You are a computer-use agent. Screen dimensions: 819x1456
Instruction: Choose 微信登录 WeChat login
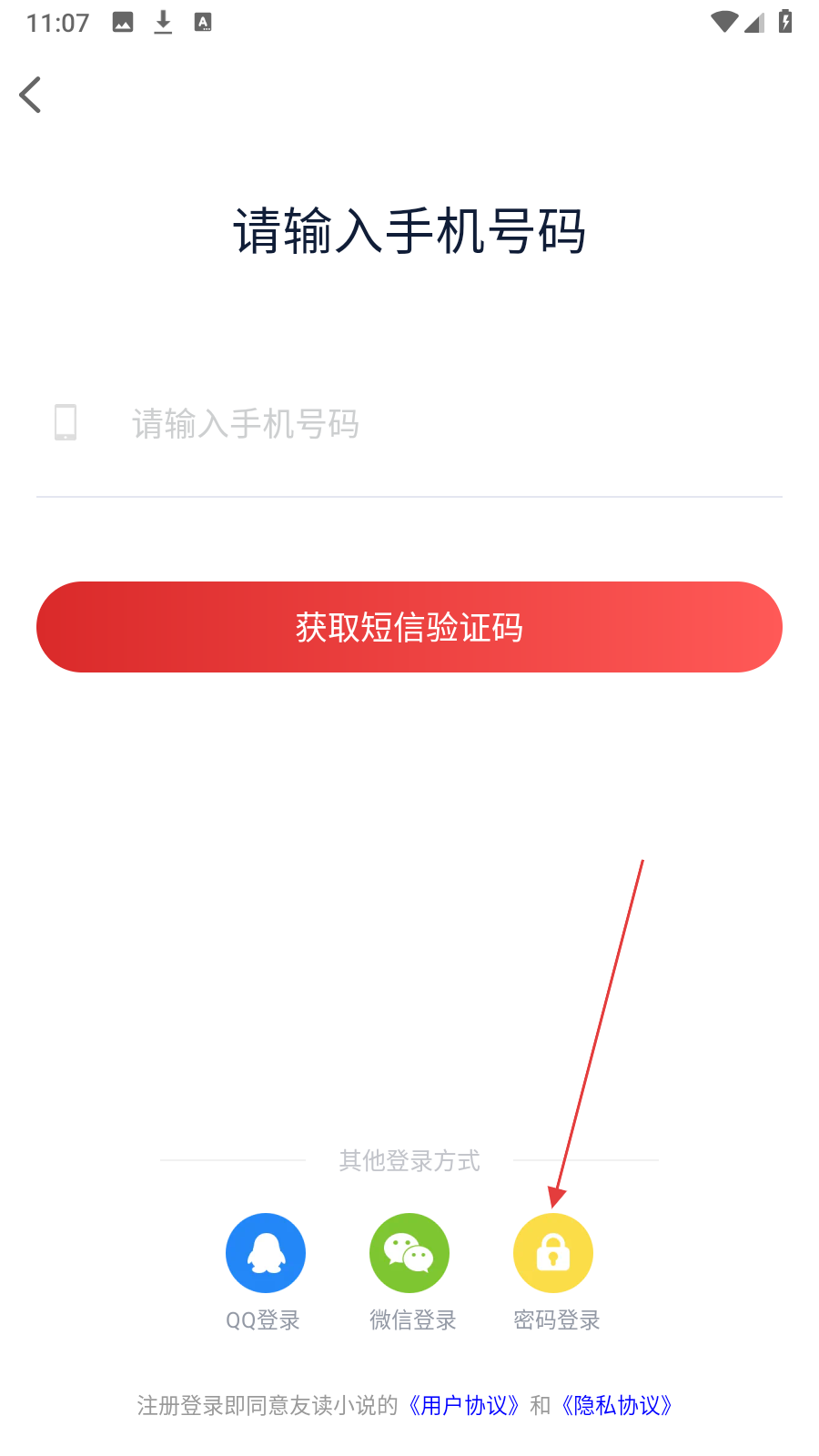pyautogui.click(x=409, y=1253)
